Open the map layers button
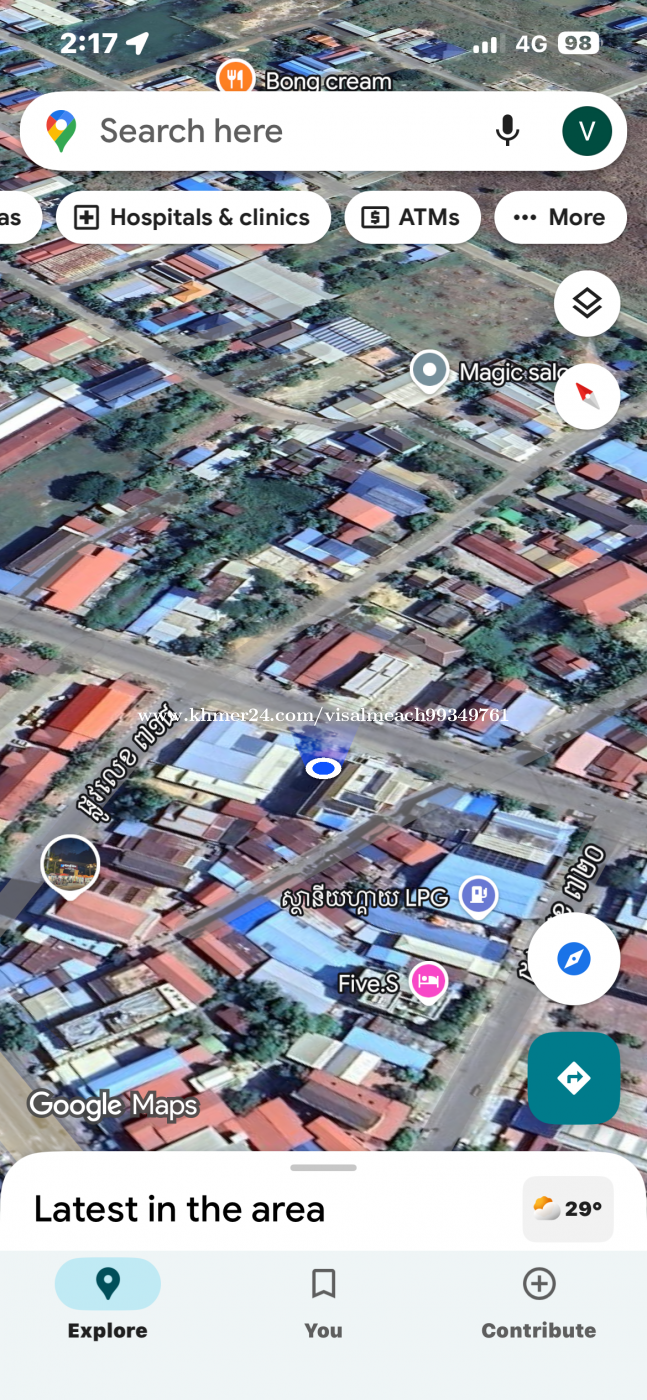 587,303
